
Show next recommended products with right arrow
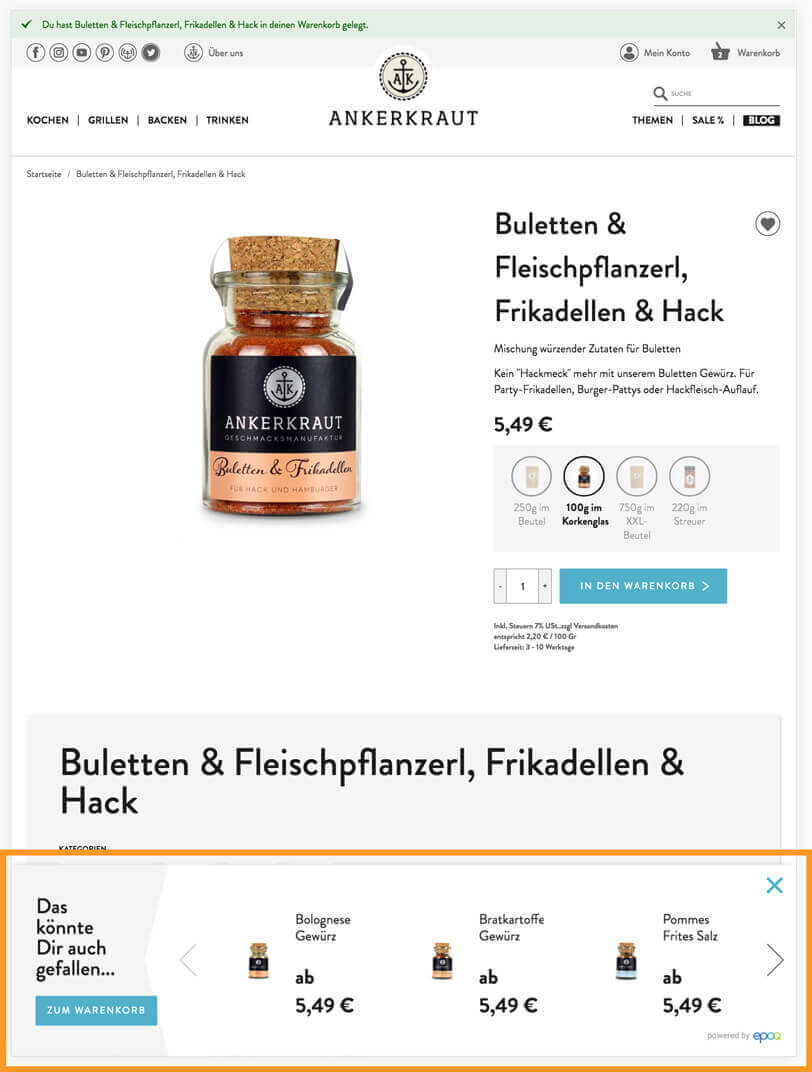[774, 960]
